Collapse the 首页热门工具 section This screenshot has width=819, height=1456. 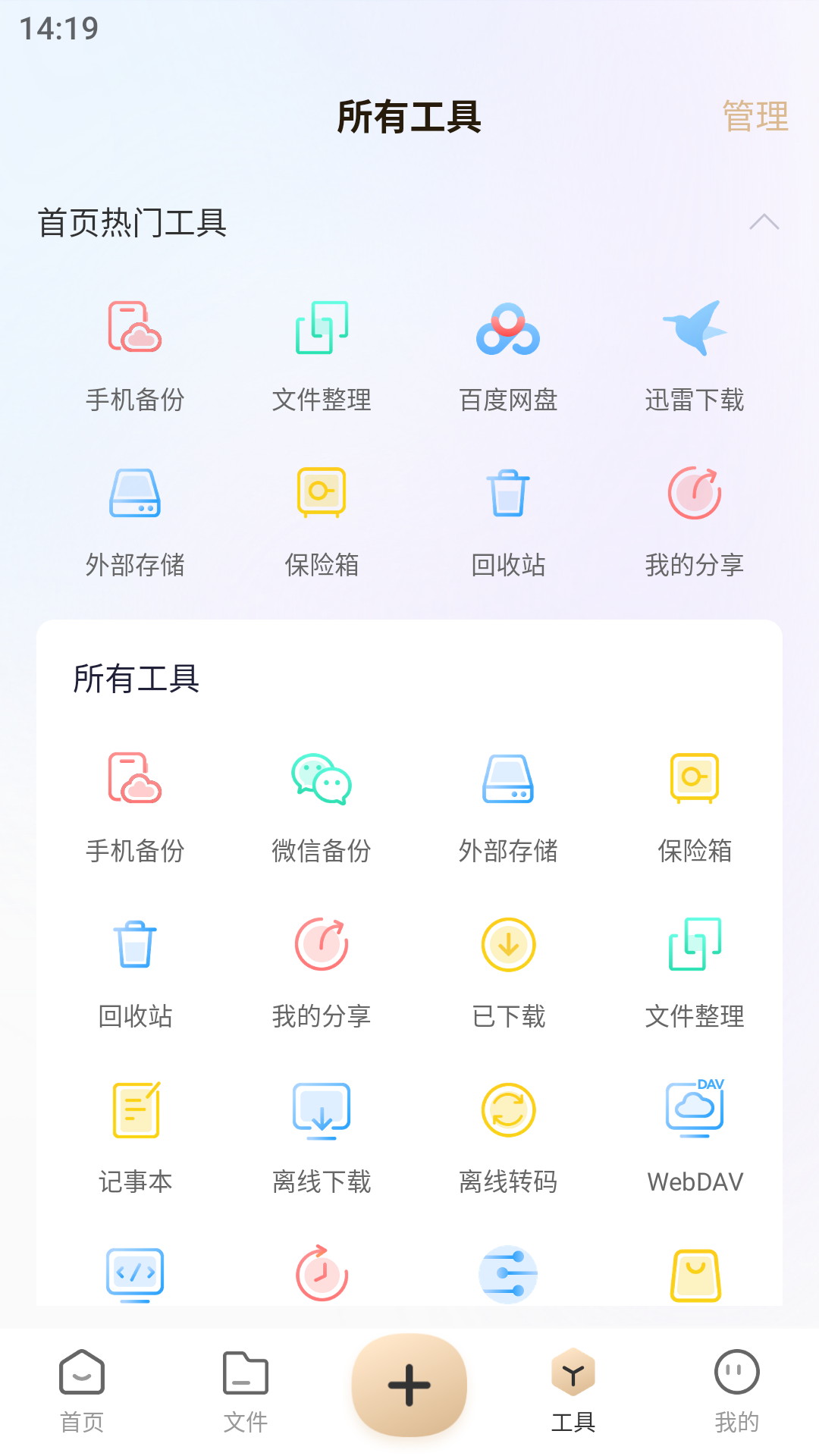[765, 222]
